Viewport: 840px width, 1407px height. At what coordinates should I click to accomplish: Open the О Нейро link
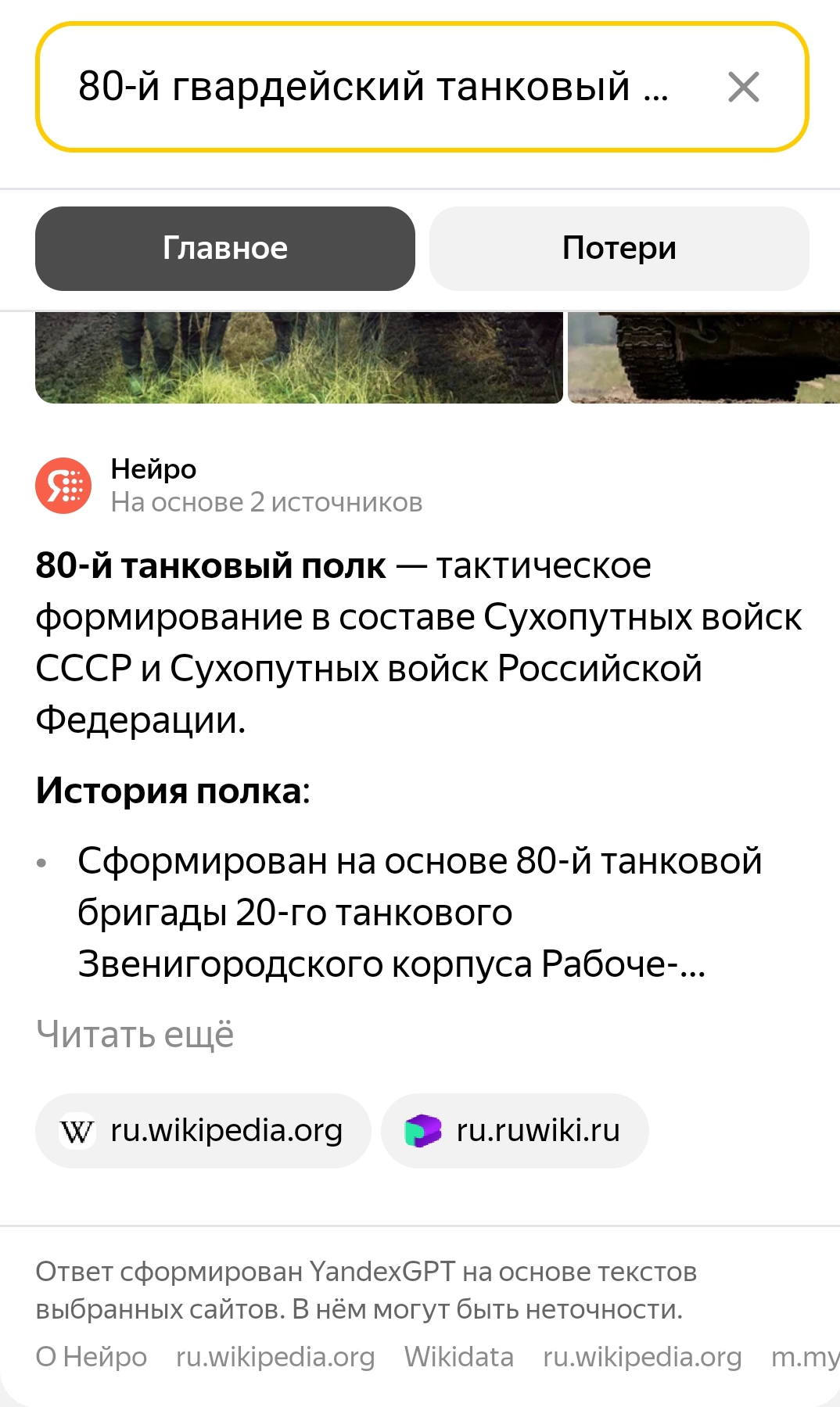tap(92, 1357)
